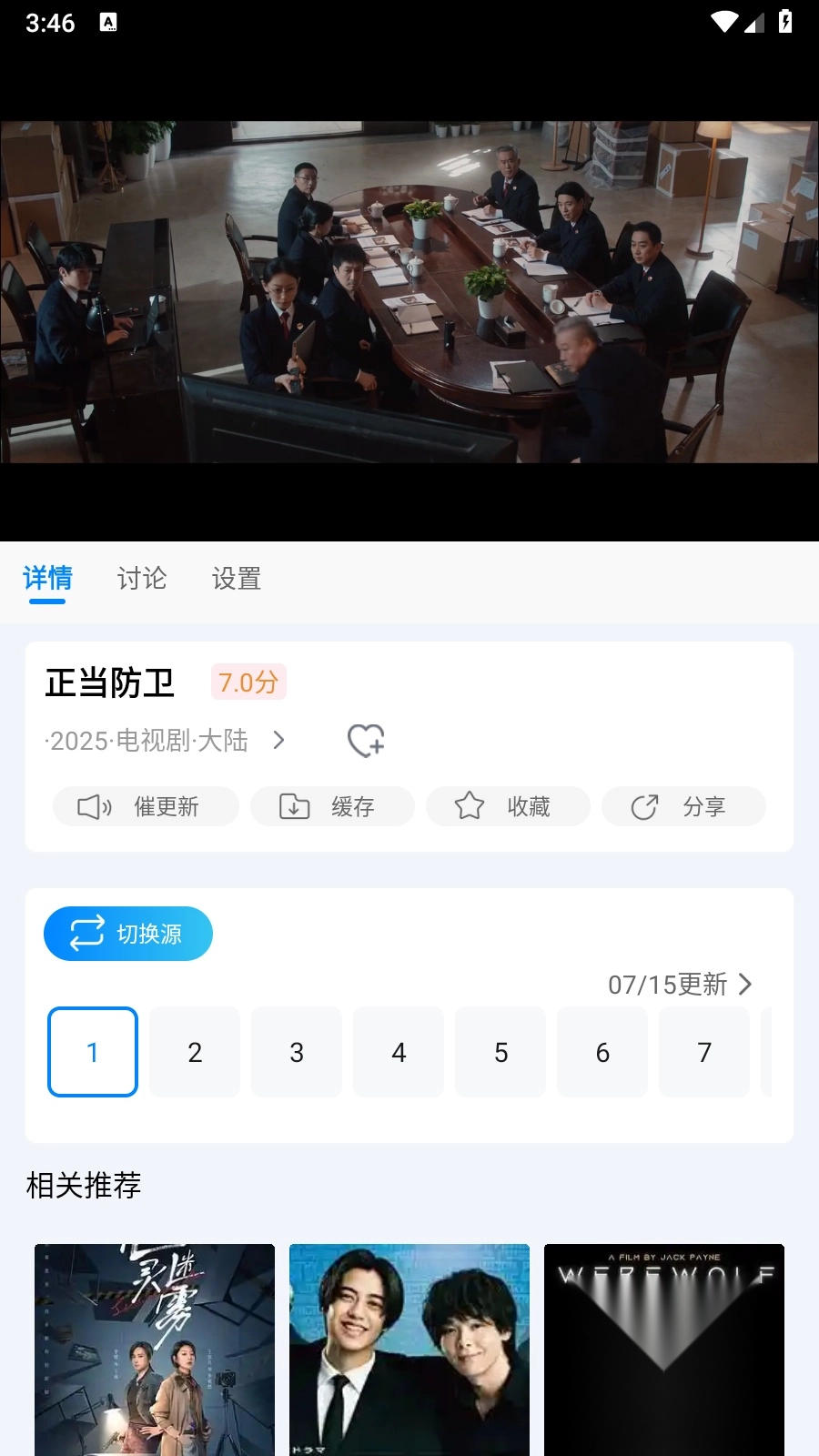Switch to the 讨论 tab

142,579
